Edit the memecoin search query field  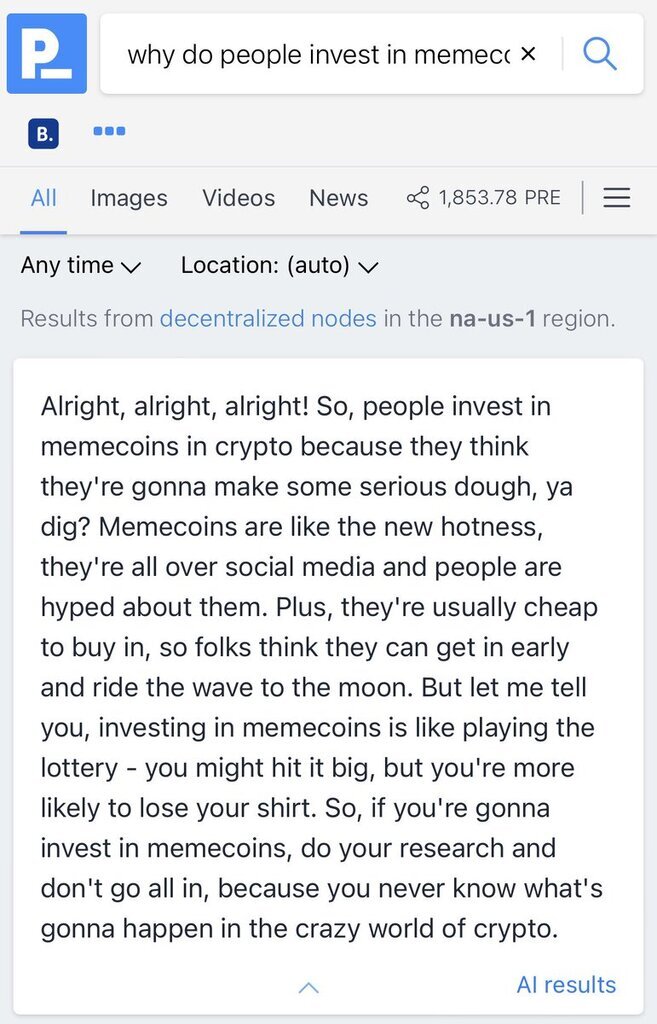(x=318, y=54)
